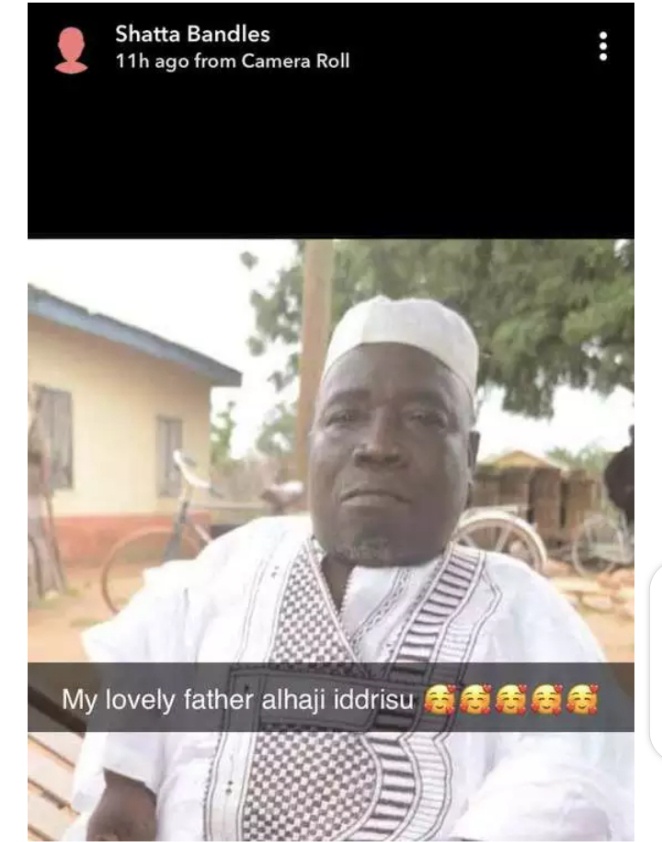Viewport: 662px width, 842px height.
Task: Open the three-dot overflow menu
Action: point(603,46)
